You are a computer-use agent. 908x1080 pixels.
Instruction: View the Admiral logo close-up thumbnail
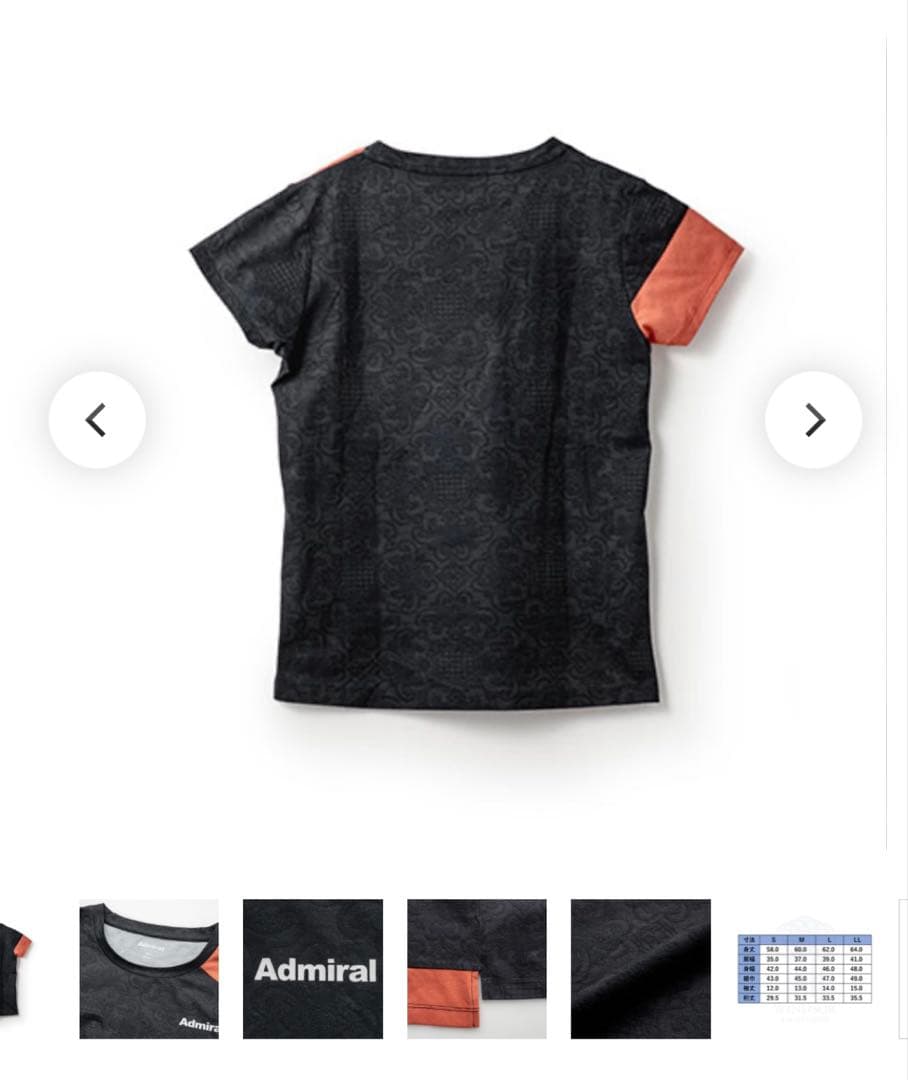pyautogui.click(x=313, y=969)
